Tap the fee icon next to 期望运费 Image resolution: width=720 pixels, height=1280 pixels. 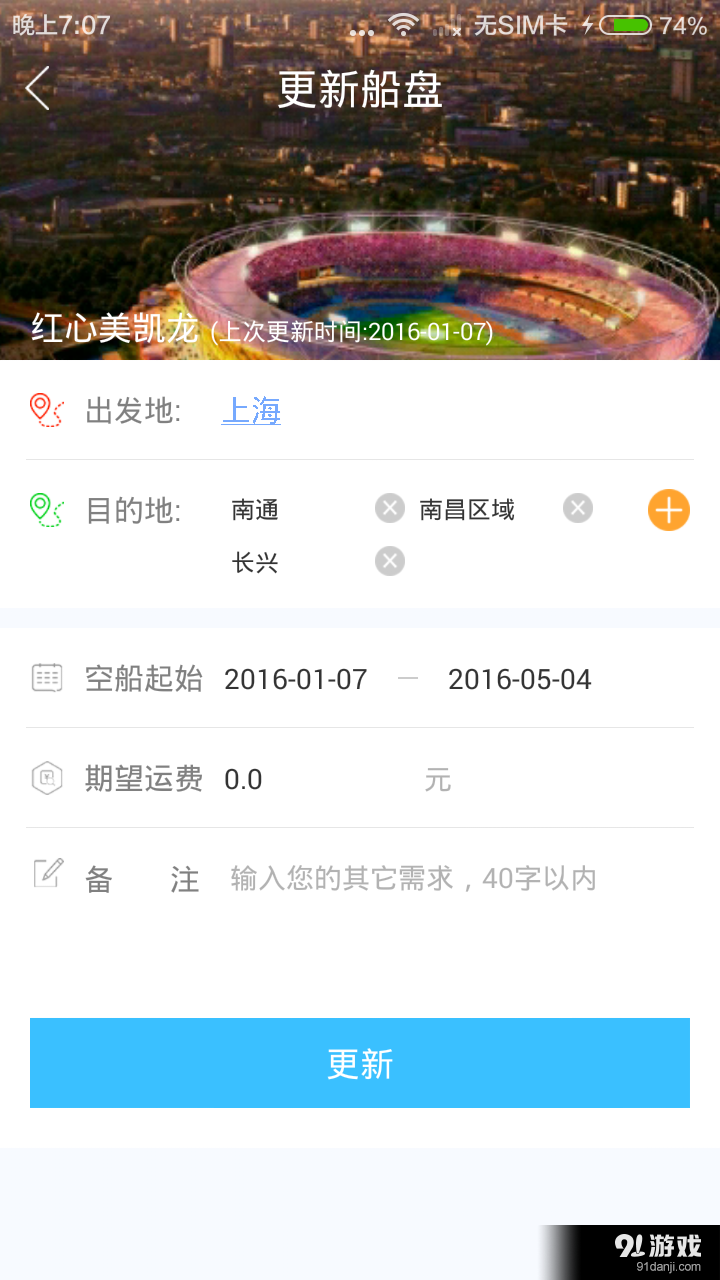pyautogui.click(x=46, y=778)
